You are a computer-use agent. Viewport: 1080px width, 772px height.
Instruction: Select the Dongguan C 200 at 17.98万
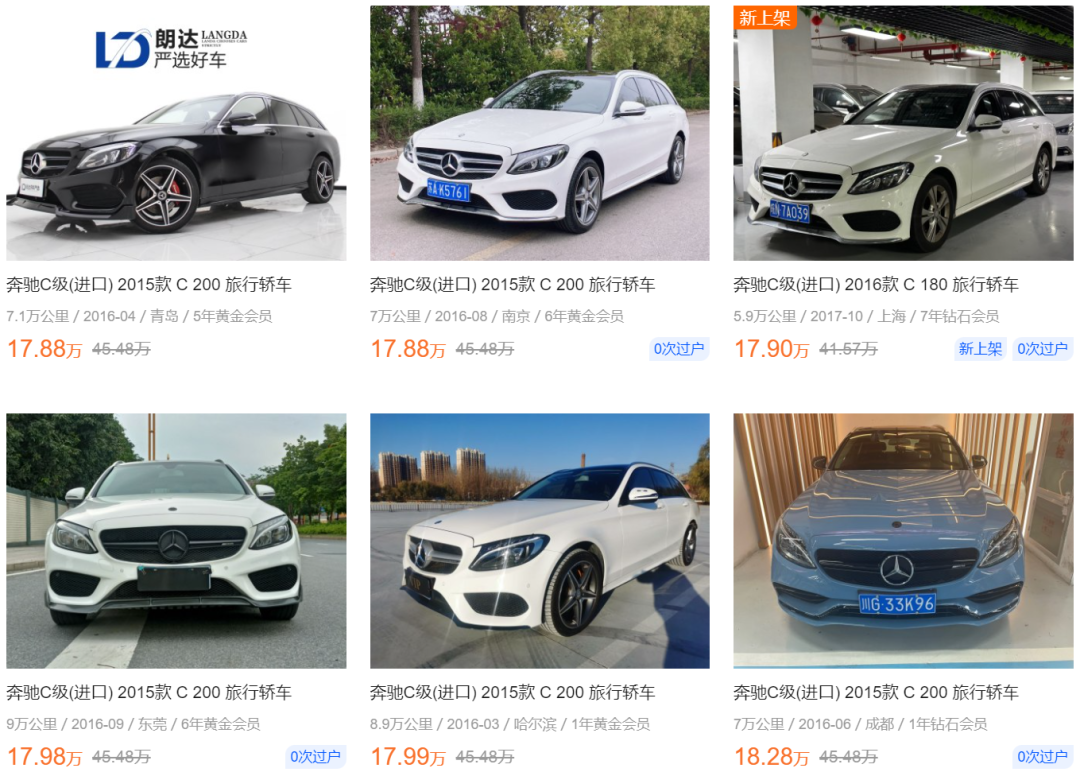tap(149, 692)
